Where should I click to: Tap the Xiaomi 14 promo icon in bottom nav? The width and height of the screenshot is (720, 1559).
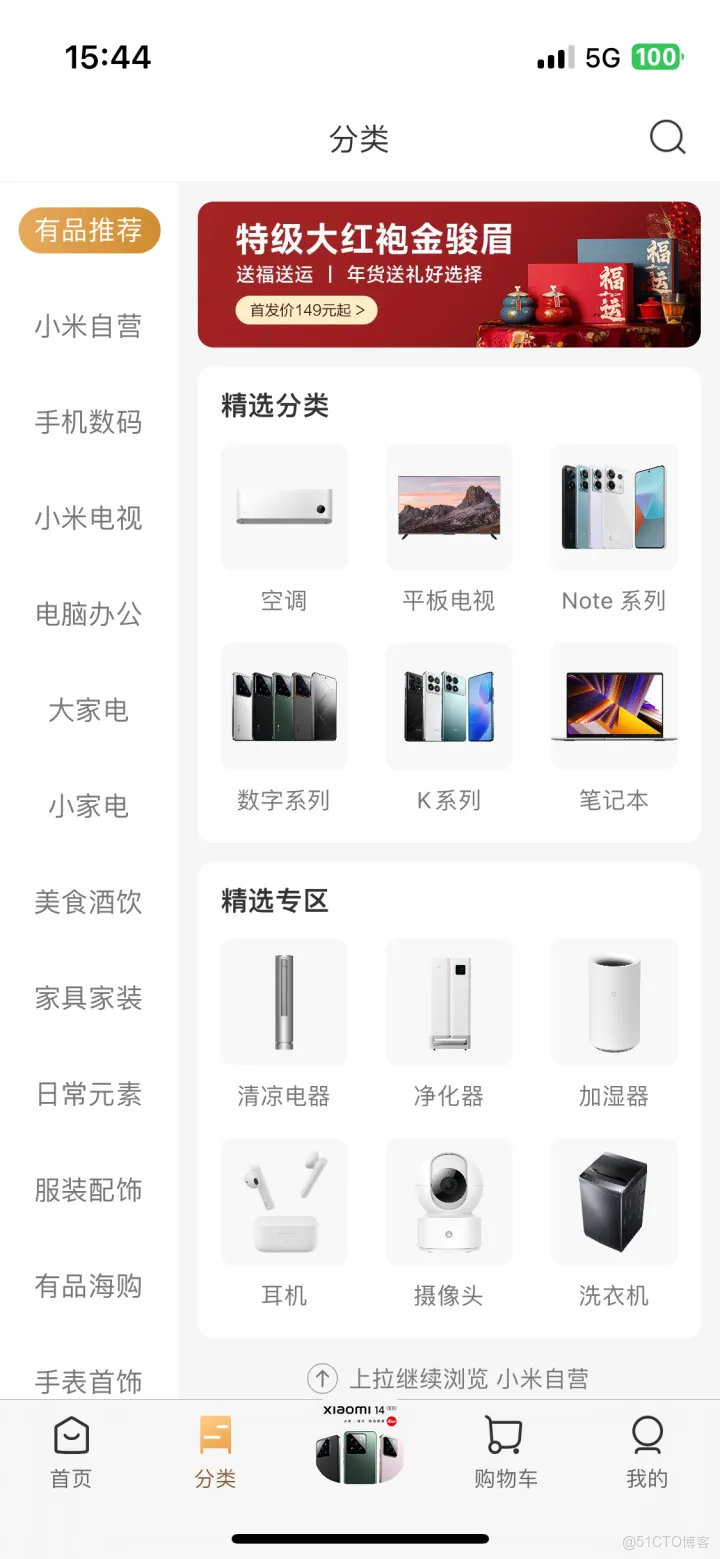359,1448
